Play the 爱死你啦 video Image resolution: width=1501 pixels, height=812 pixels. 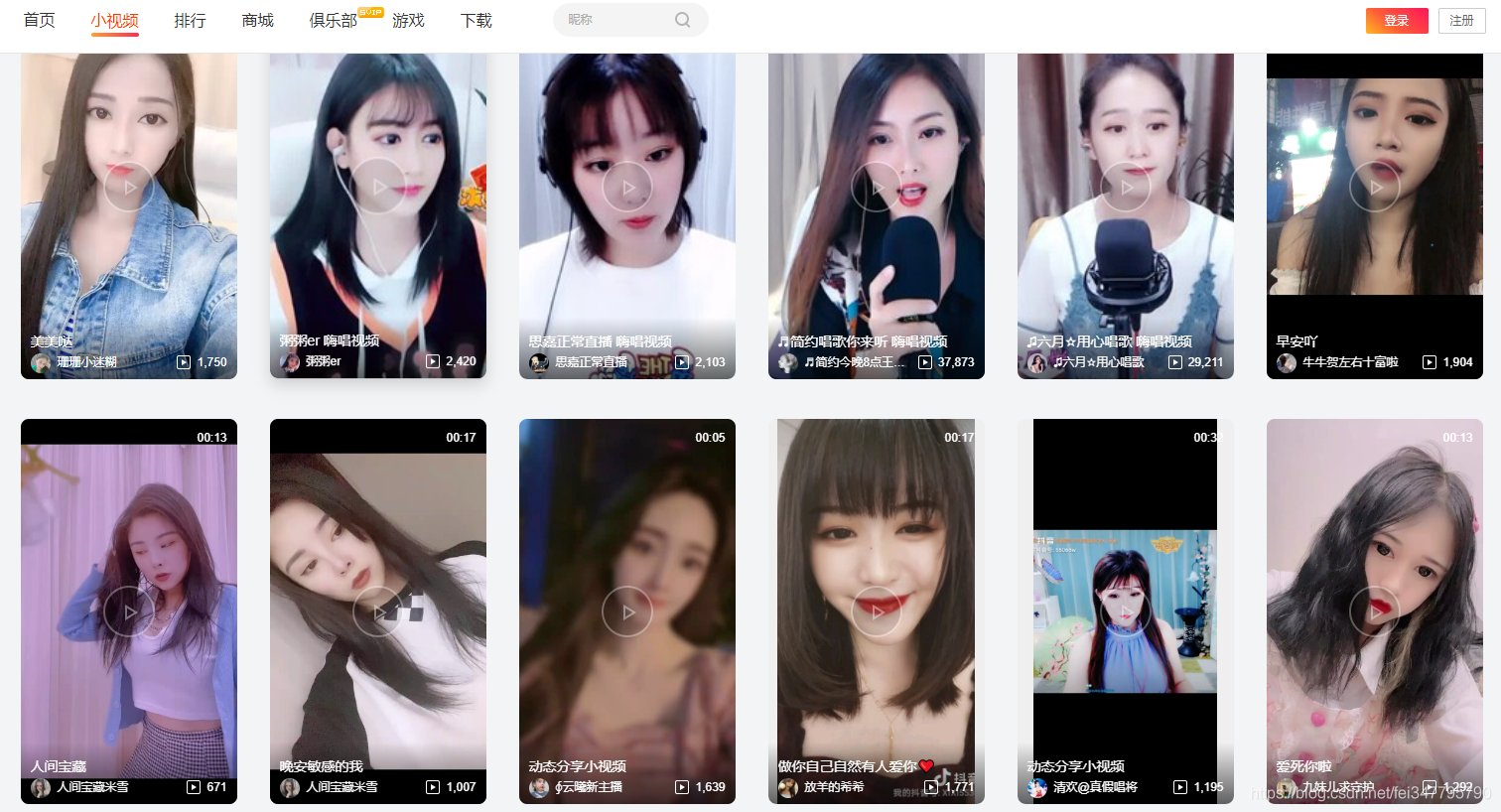point(1375,612)
